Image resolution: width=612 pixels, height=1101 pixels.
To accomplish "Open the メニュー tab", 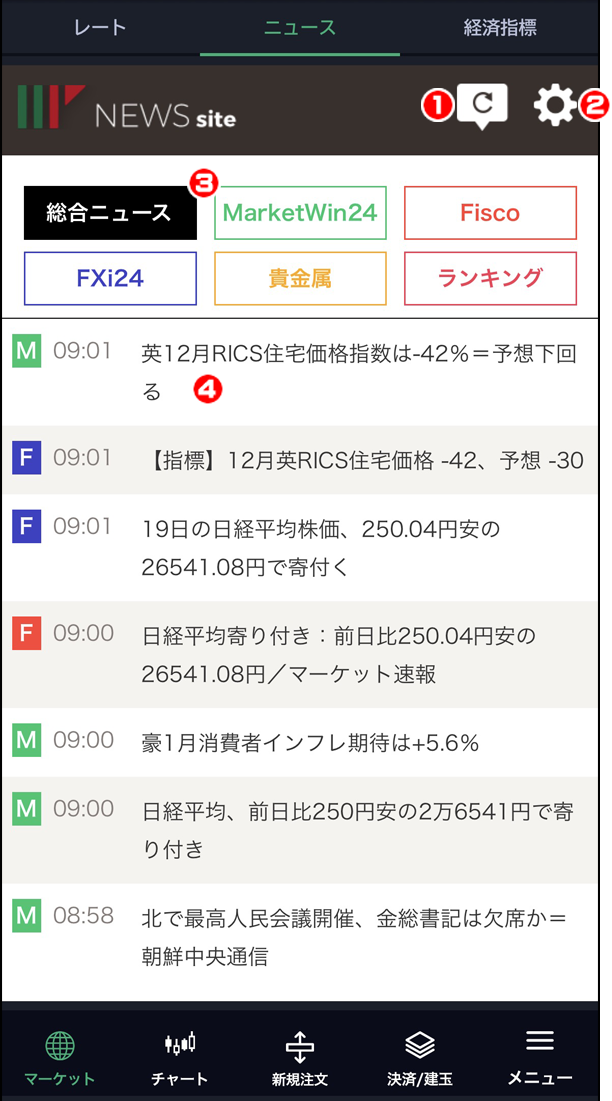I will tap(540, 1059).
